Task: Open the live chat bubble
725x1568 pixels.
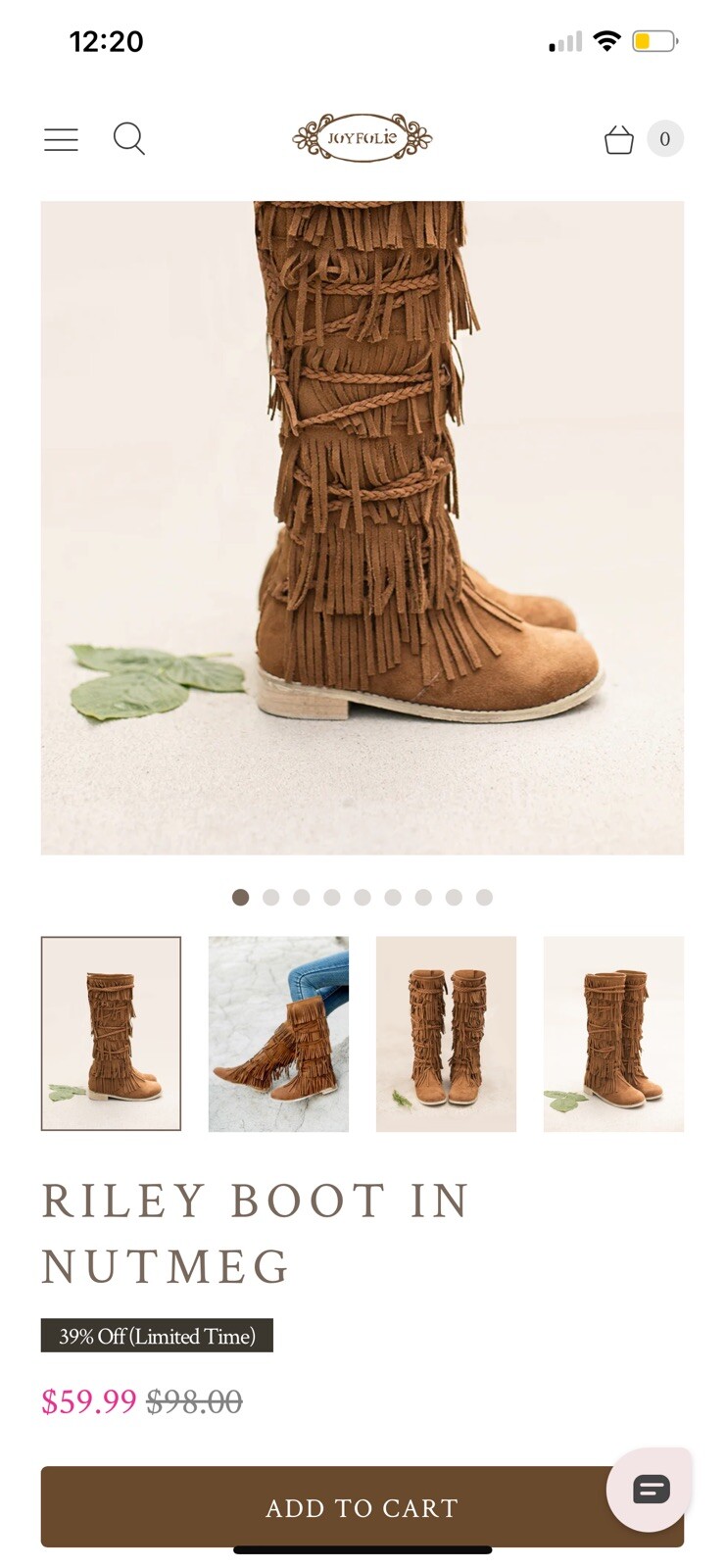Action: coord(651,1489)
